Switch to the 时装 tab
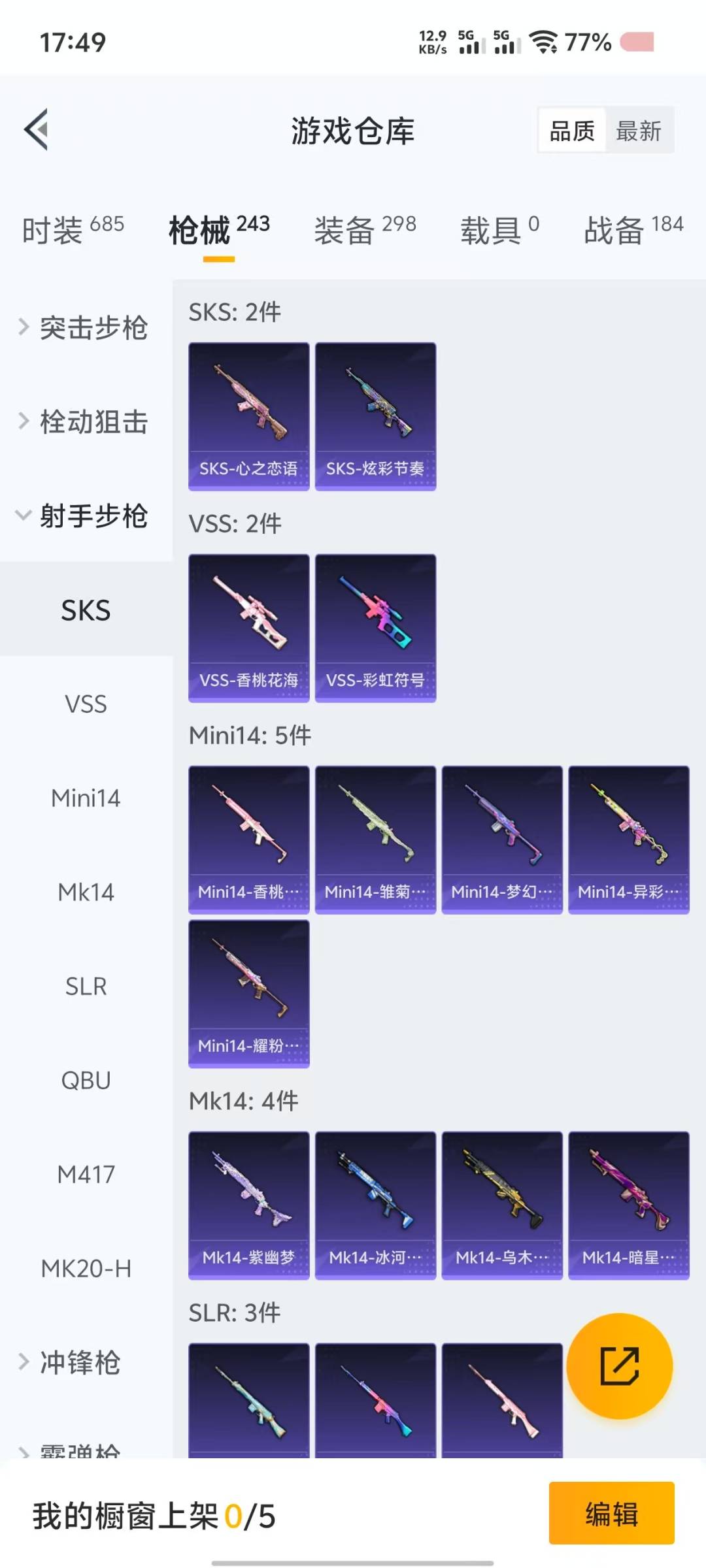Image resolution: width=706 pixels, height=1568 pixels. pyautogui.click(x=72, y=230)
